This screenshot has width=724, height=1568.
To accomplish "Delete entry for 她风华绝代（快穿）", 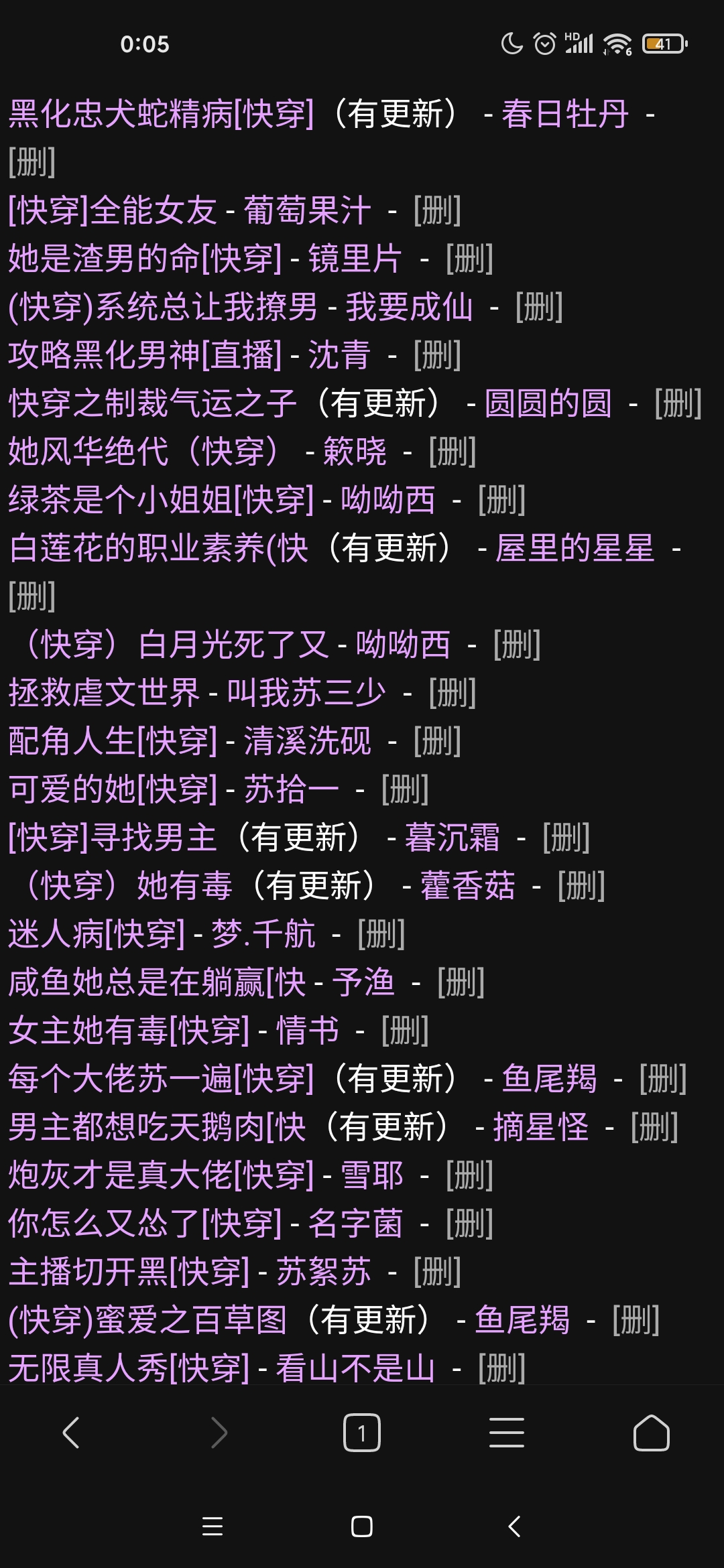I will (x=452, y=452).
